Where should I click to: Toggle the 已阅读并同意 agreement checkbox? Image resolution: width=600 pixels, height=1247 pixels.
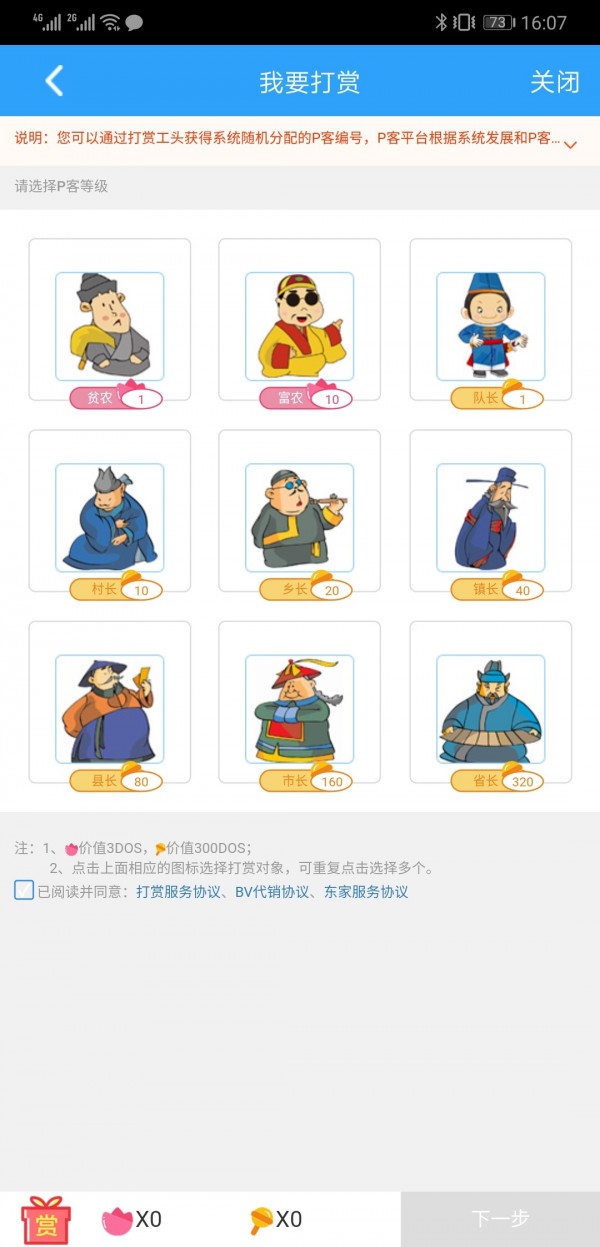click(x=24, y=890)
